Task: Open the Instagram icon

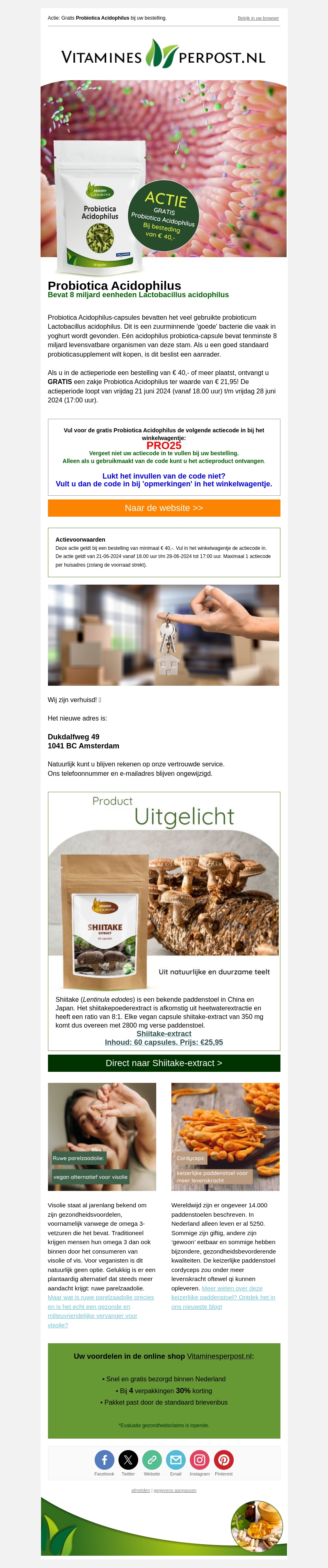Action: pyautogui.click(x=199, y=1460)
